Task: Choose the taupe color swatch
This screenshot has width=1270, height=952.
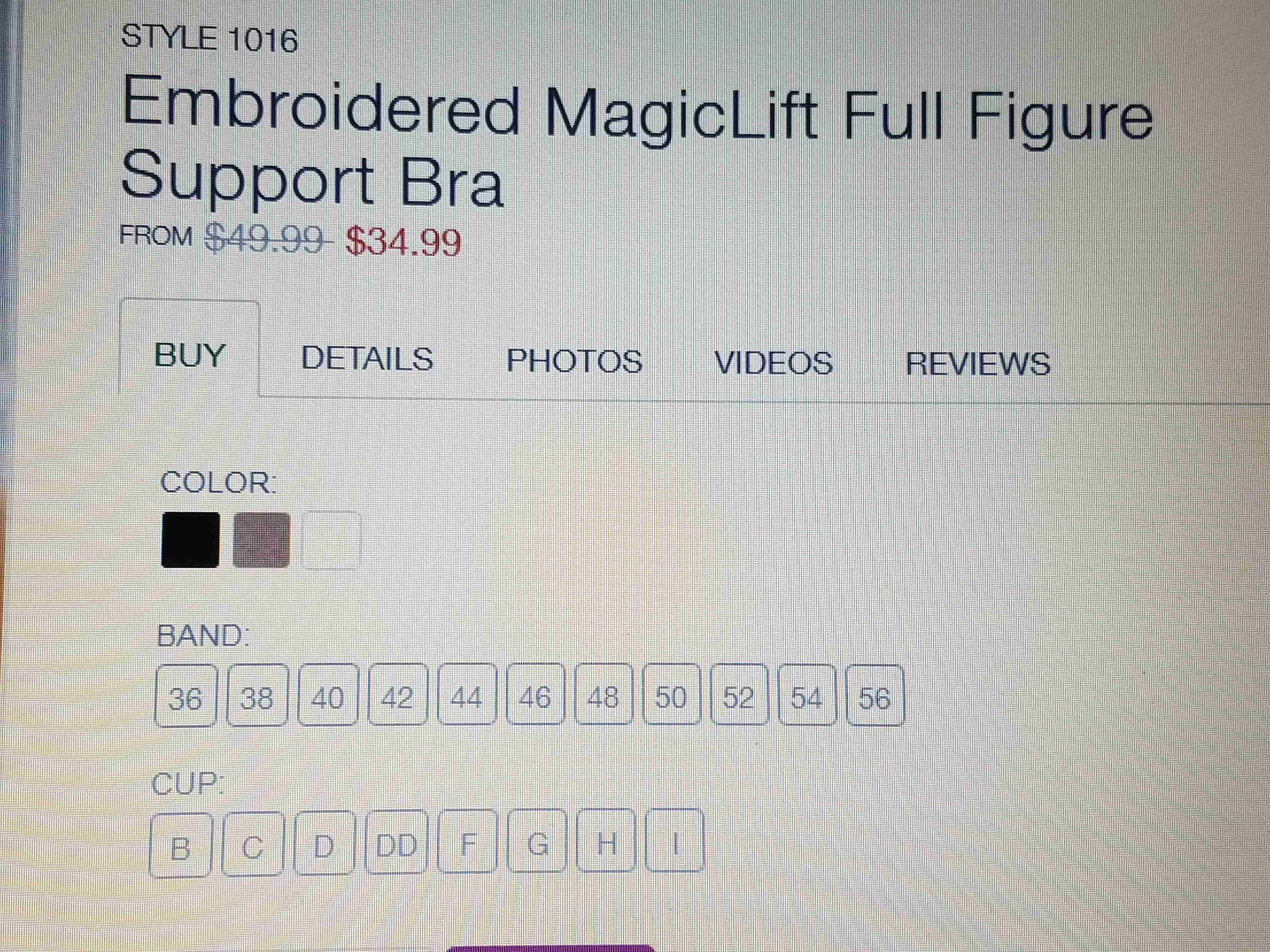Action: tap(261, 540)
